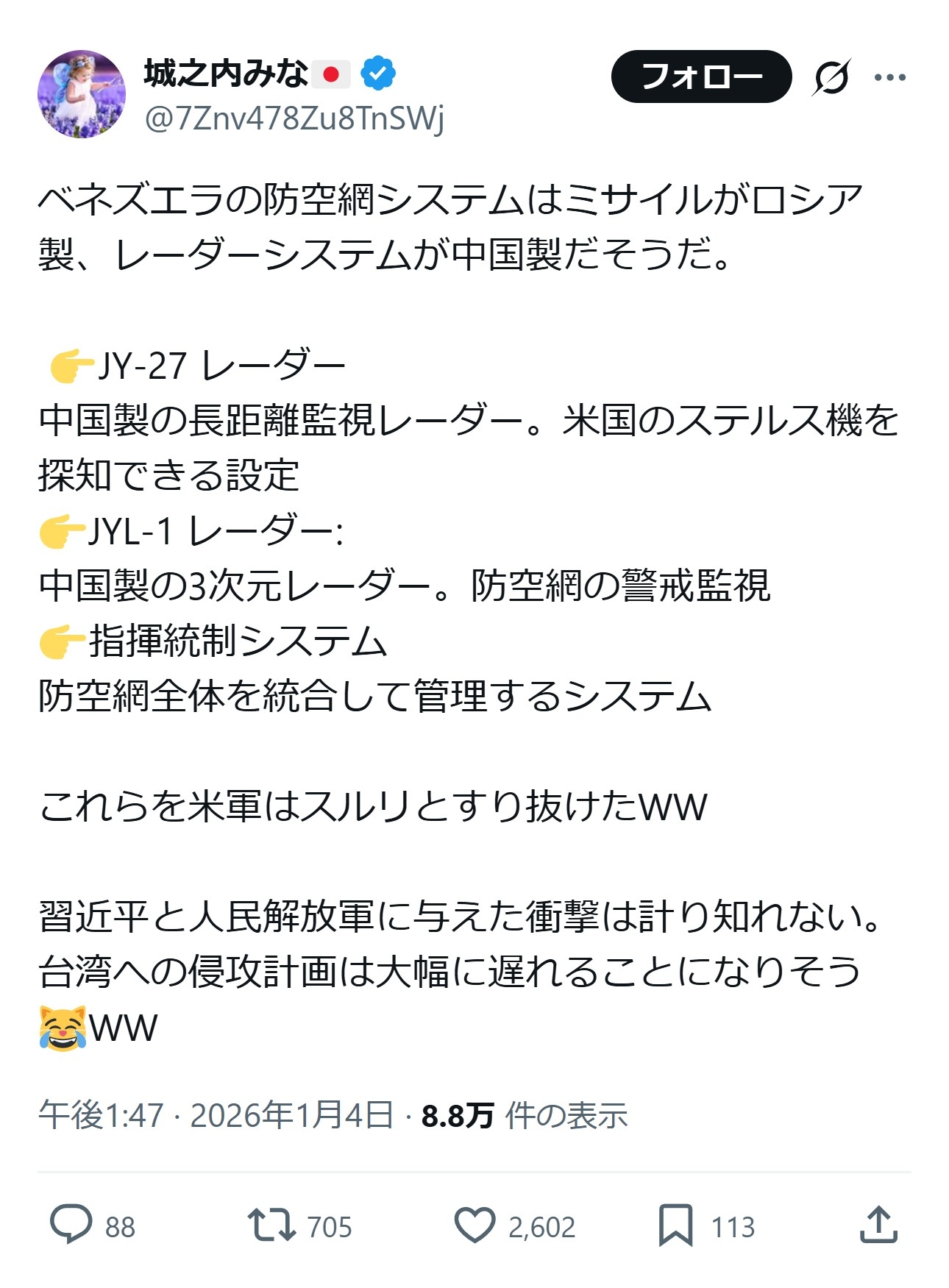This screenshot has width=949, height=1288.
Task: Like this post about Venezuela's air defense
Action: 474,1225
